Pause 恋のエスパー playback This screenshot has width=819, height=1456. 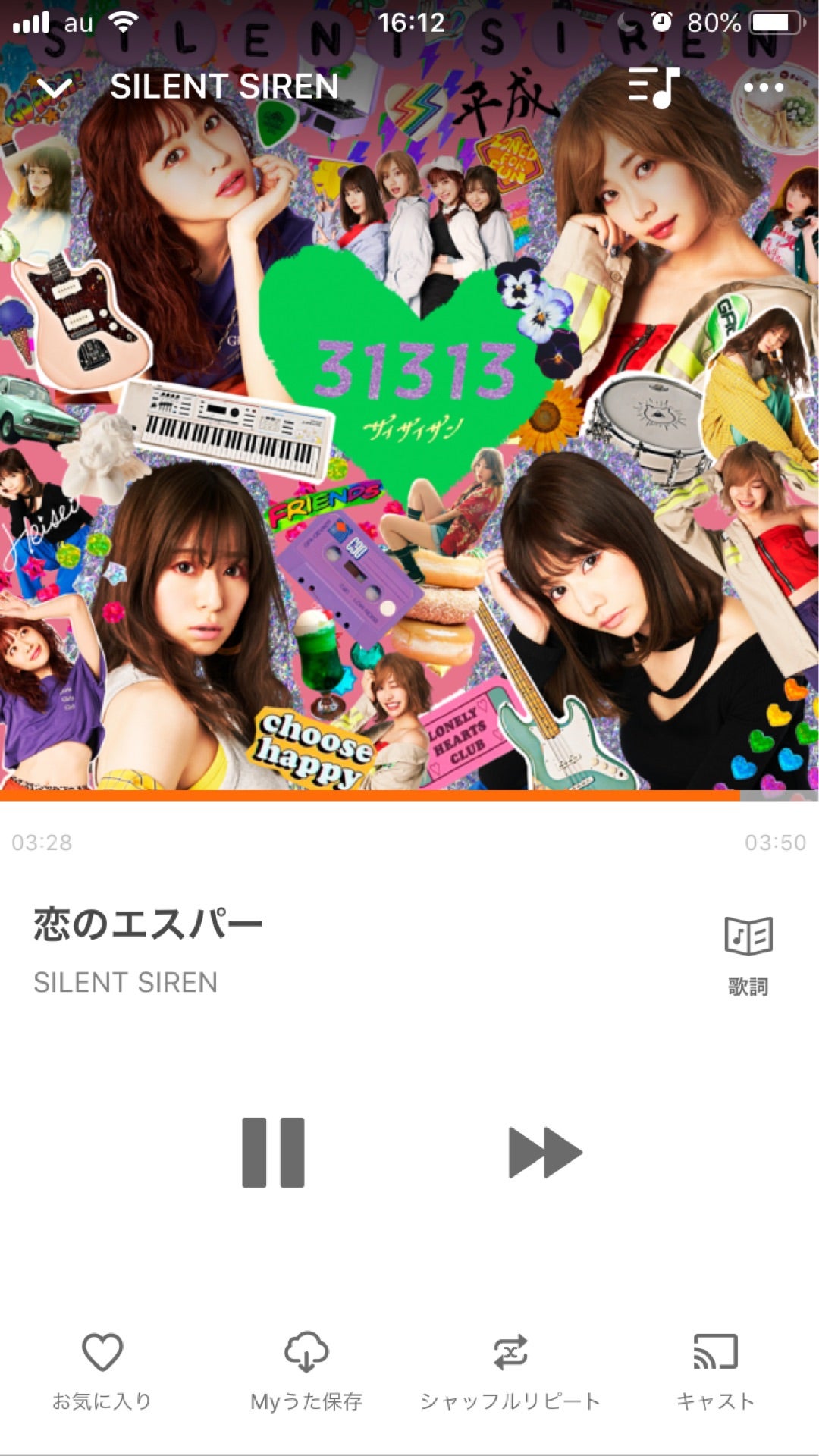coord(273,1152)
